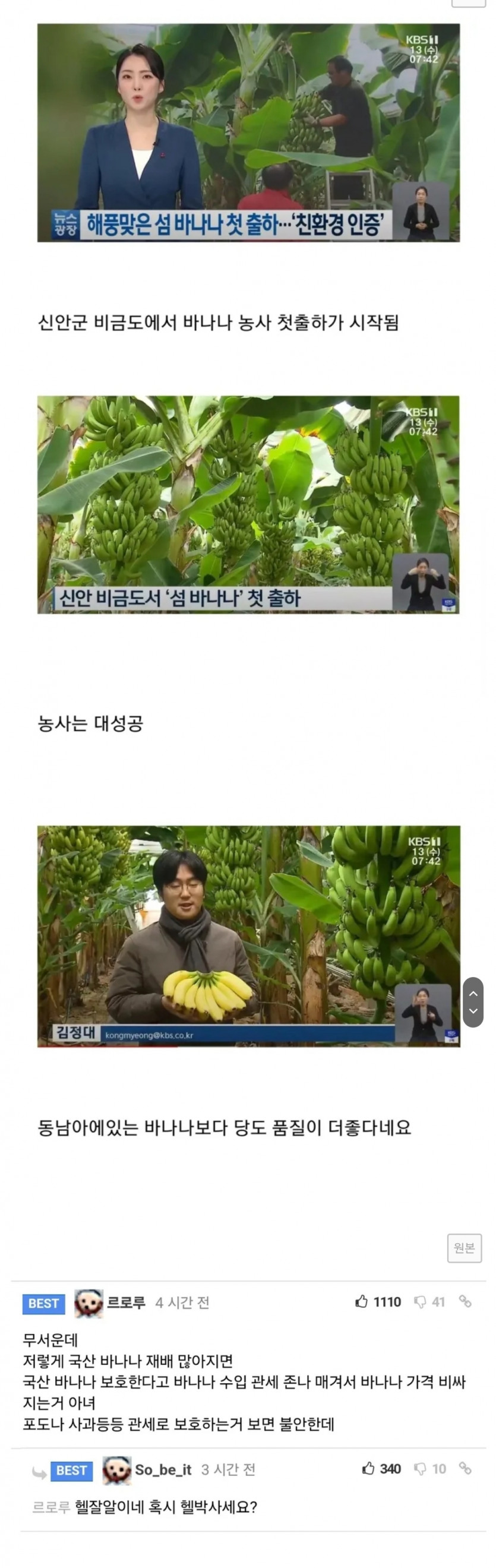View the 신안 비금도서 '섬 바나나' image
Viewport: 496px width, 1568px height.
click(x=248, y=505)
